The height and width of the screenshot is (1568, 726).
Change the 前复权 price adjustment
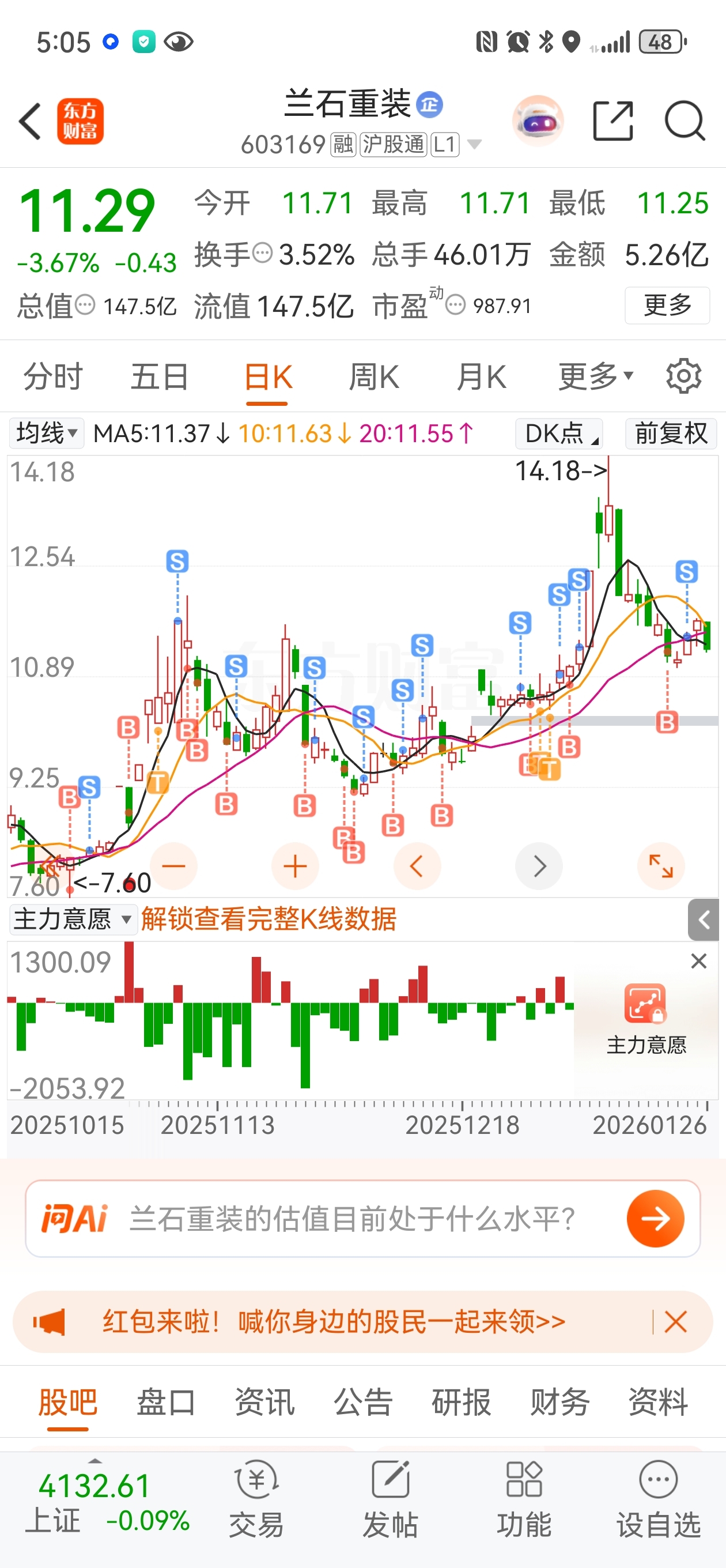671,434
